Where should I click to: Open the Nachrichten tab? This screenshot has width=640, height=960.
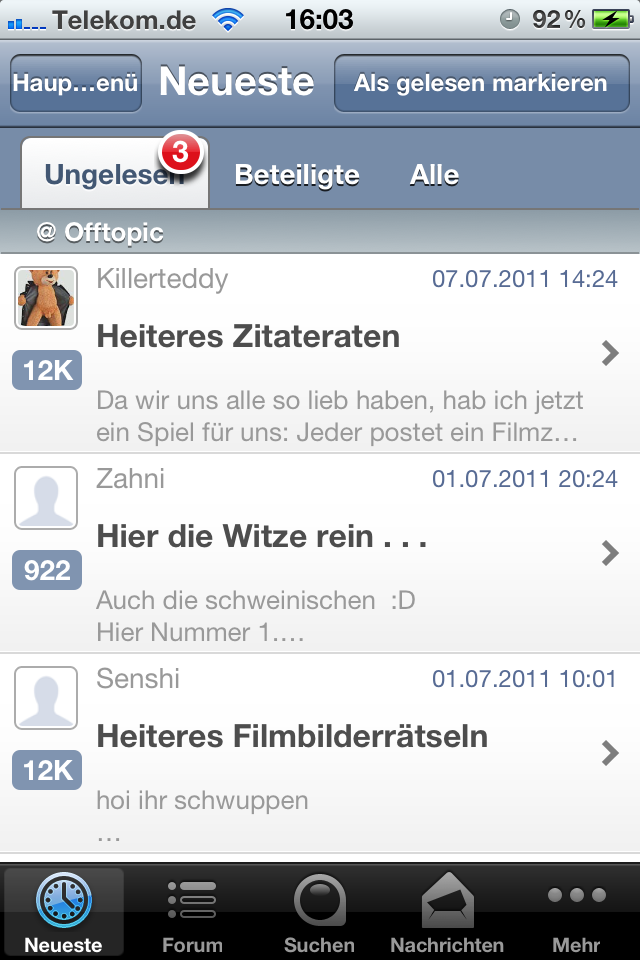point(447,912)
